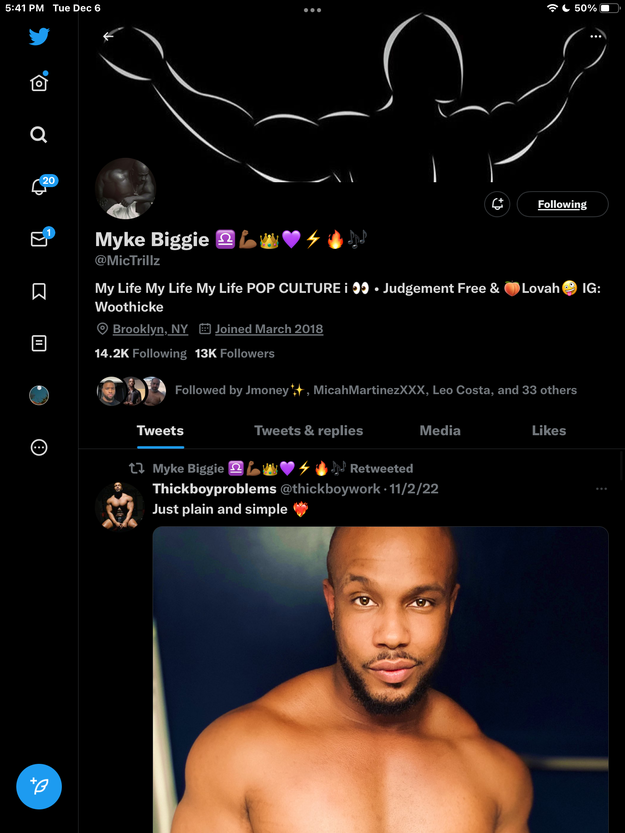Tap the Following button

pos(562,204)
